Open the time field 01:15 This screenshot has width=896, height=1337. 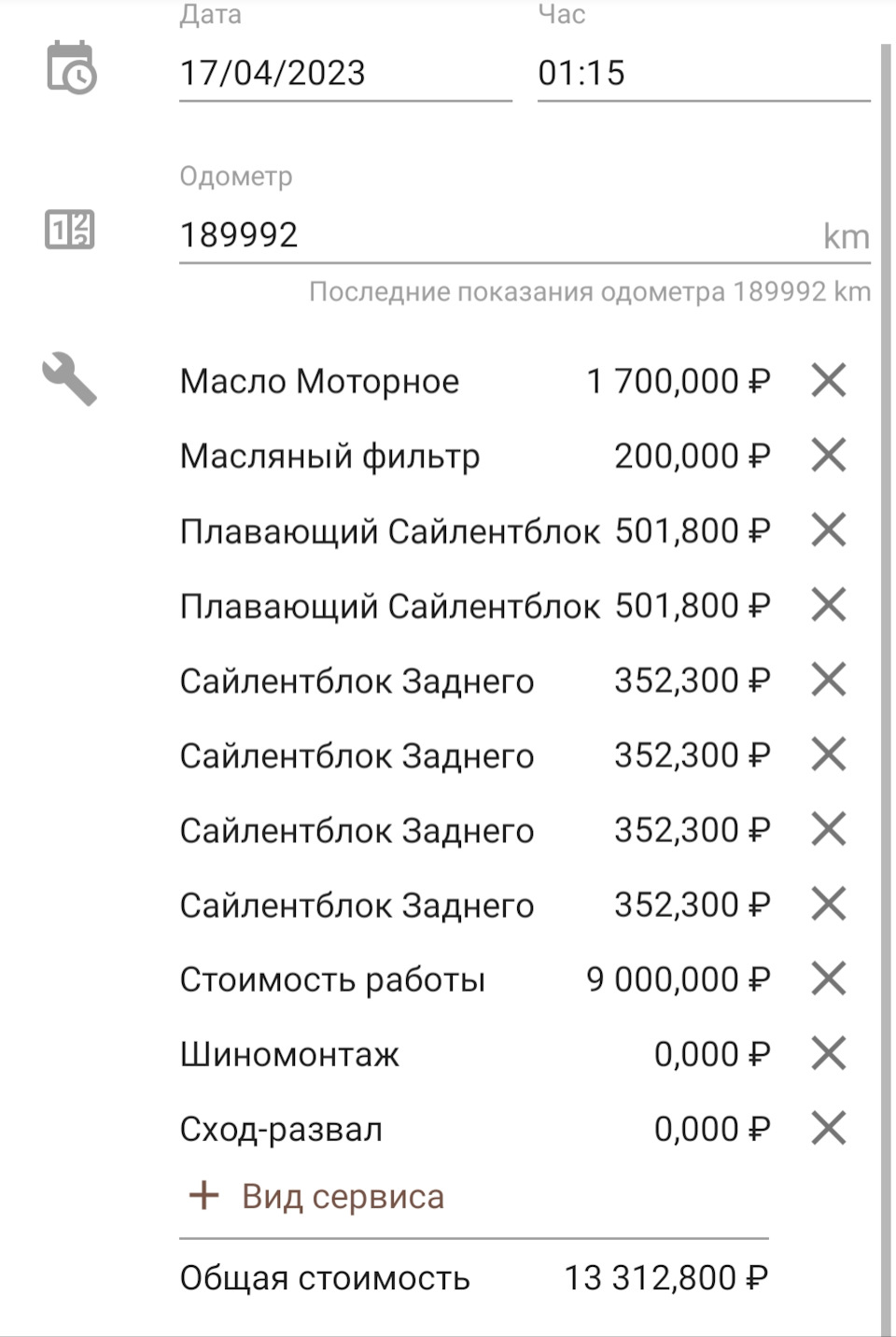coord(585,69)
